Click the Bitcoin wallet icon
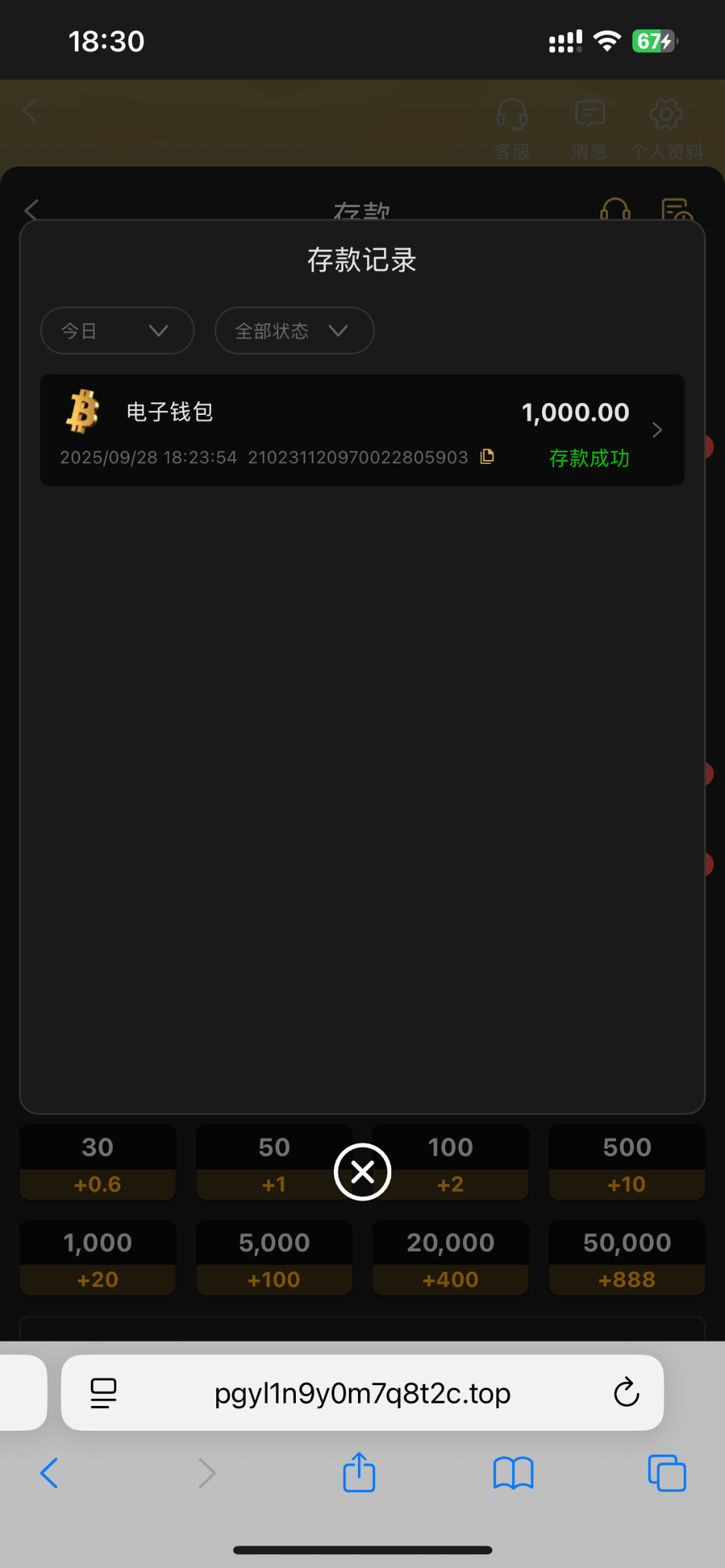The width and height of the screenshot is (725, 1568). 84,412
